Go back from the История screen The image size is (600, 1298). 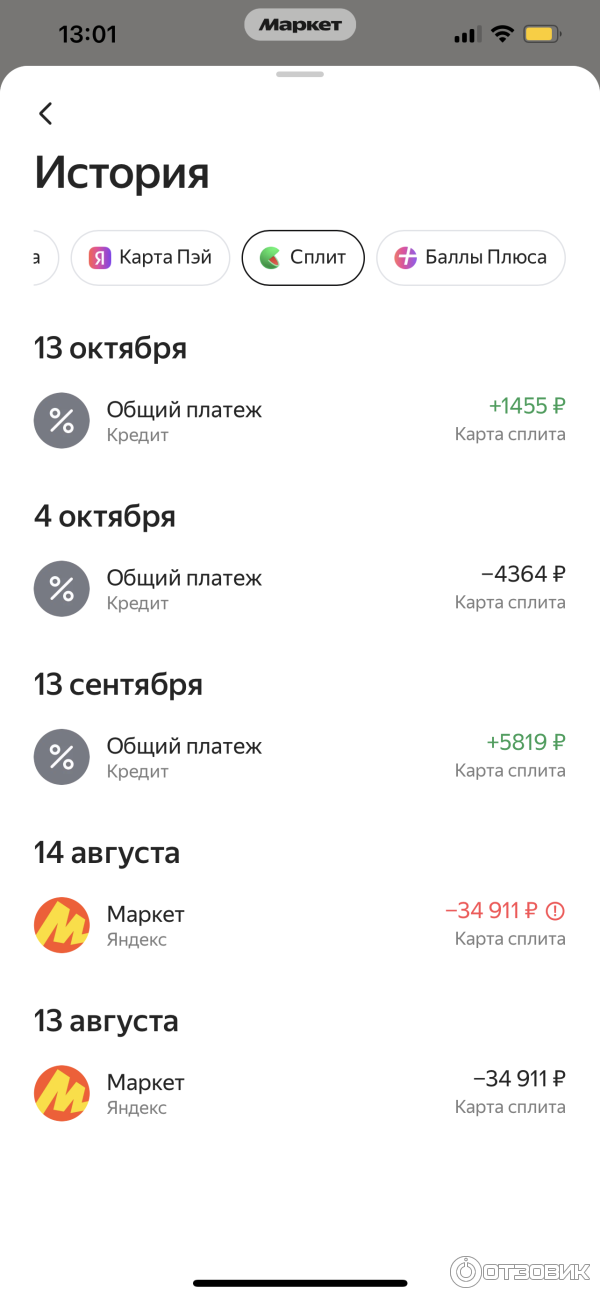(46, 114)
